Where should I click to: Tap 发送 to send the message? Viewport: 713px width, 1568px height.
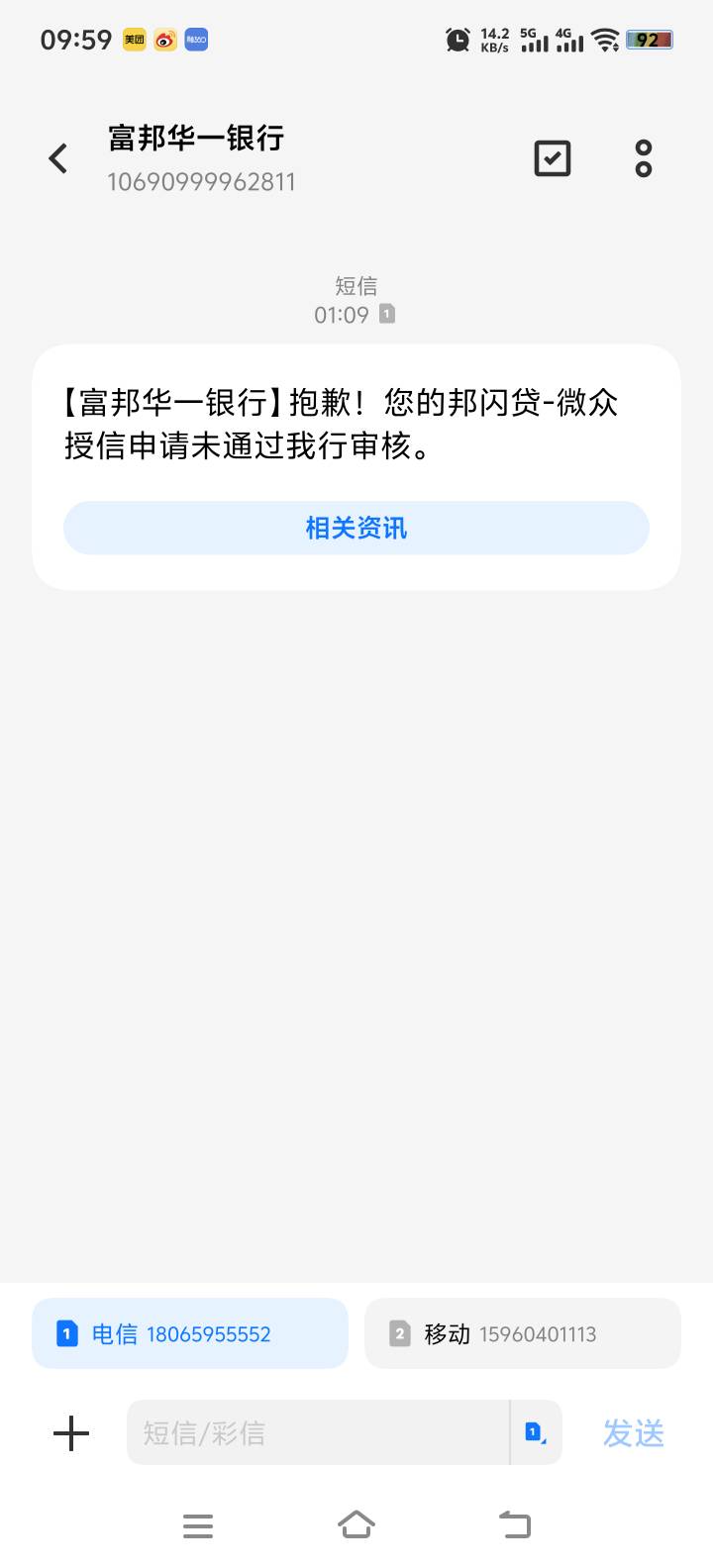[x=634, y=1433]
